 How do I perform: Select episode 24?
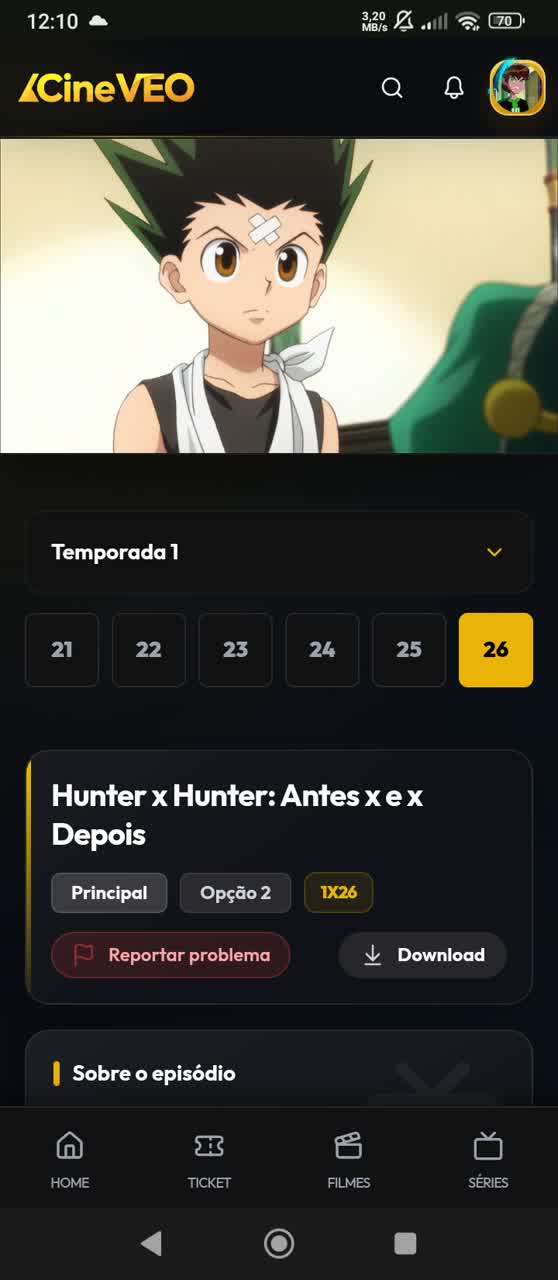coord(322,650)
